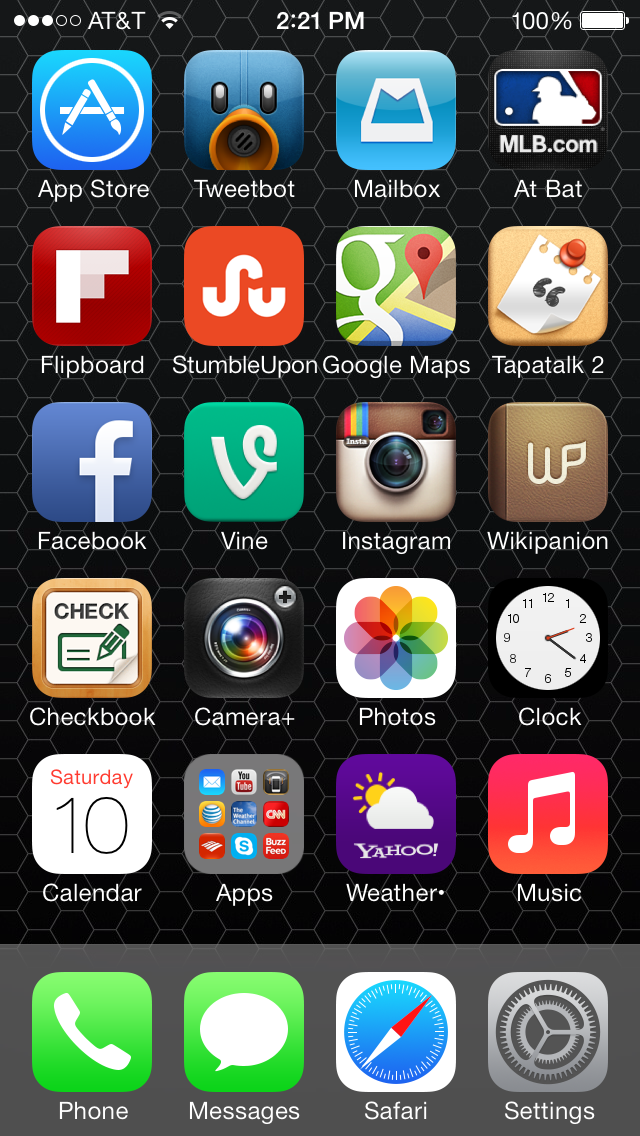Open Flipboard
The image size is (640, 1136).
[92, 286]
